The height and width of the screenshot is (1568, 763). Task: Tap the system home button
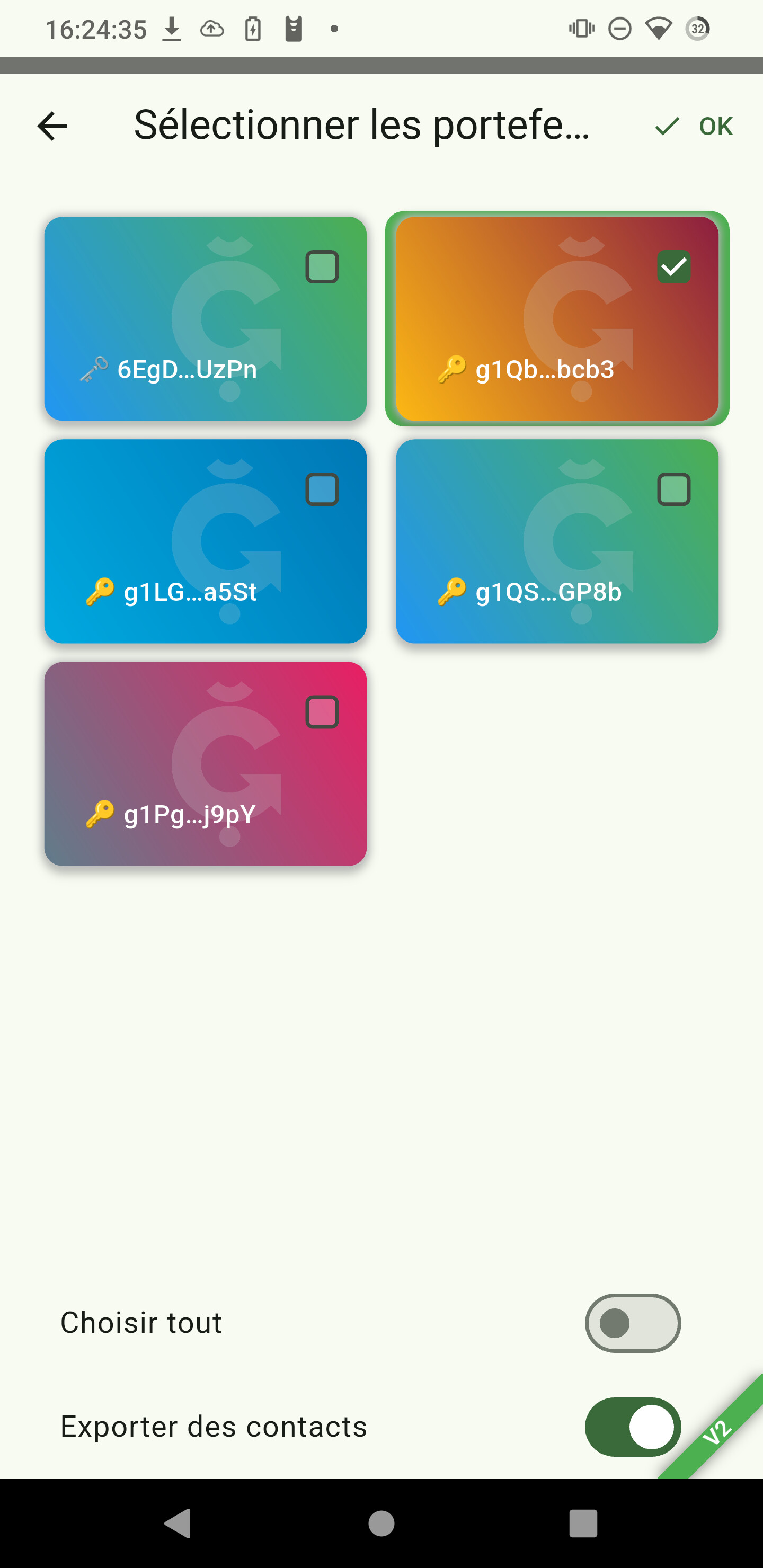pos(382,1524)
